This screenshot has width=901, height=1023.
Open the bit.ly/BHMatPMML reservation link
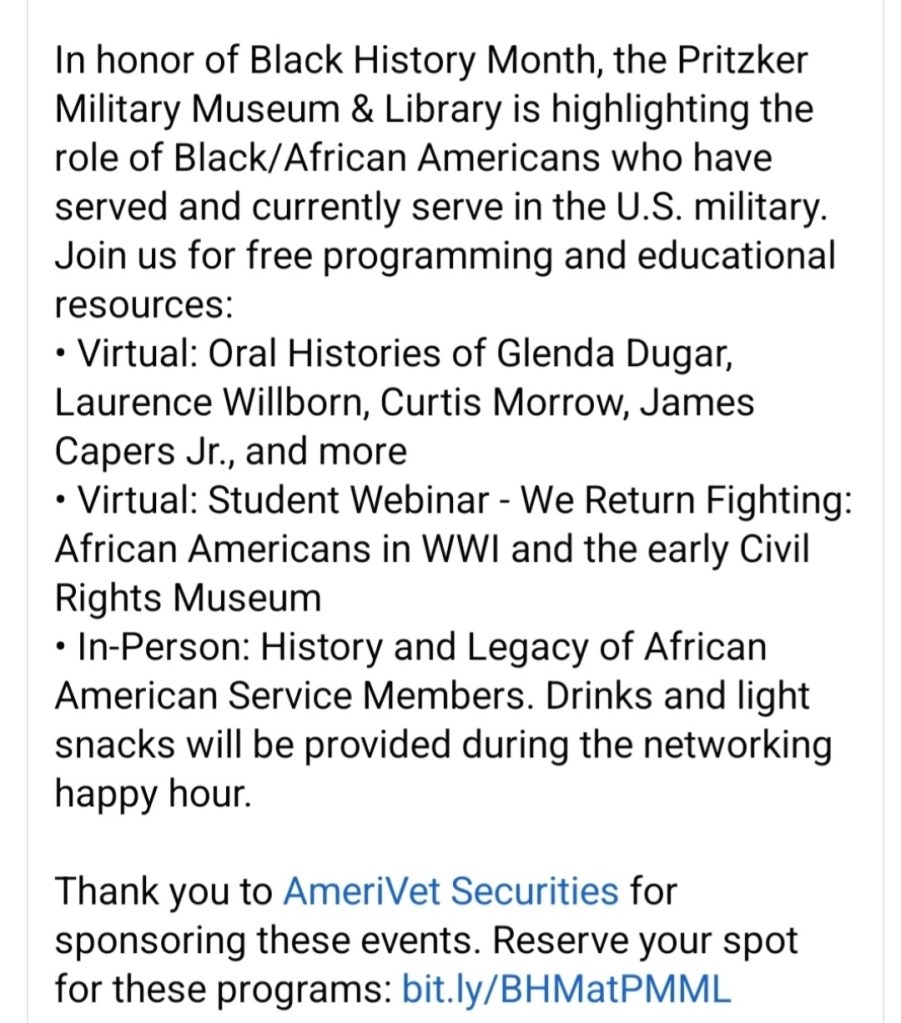pyautogui.click(x=566, y=990)
